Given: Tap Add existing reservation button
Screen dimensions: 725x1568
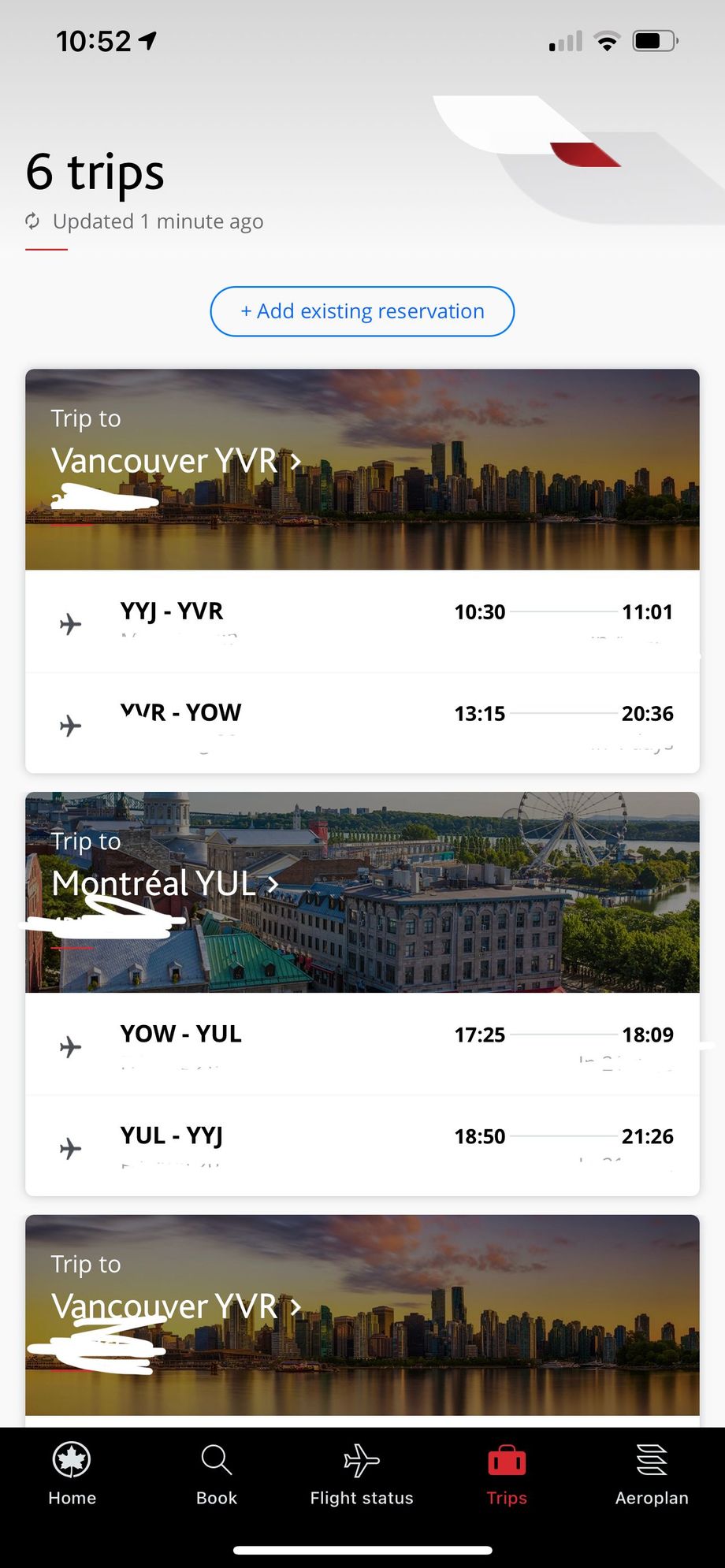Looking at the screenshot, I should tap(362, 311).
